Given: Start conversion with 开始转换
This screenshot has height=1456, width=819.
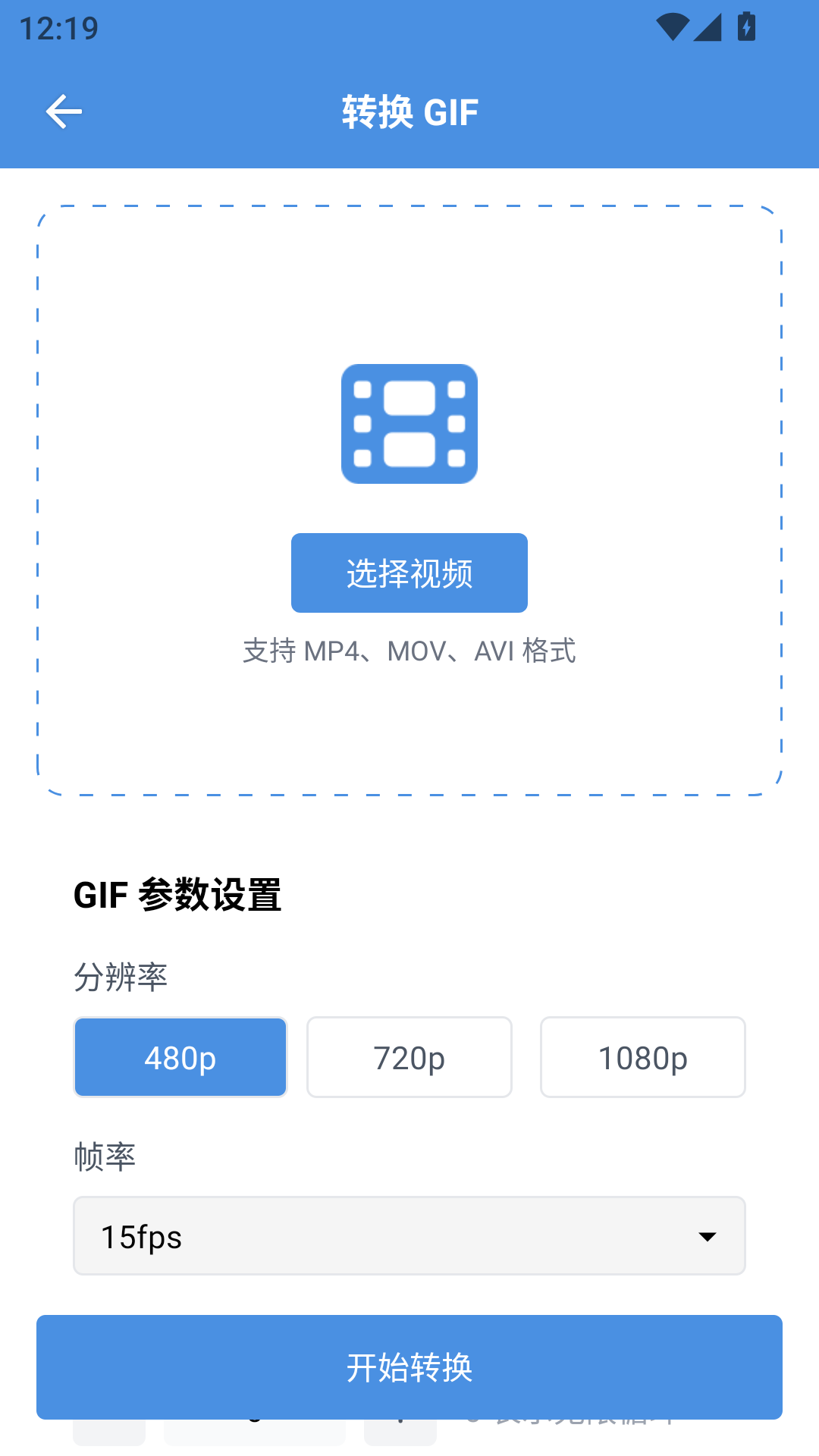Looking at the screenshot, I should (409, 1367).
